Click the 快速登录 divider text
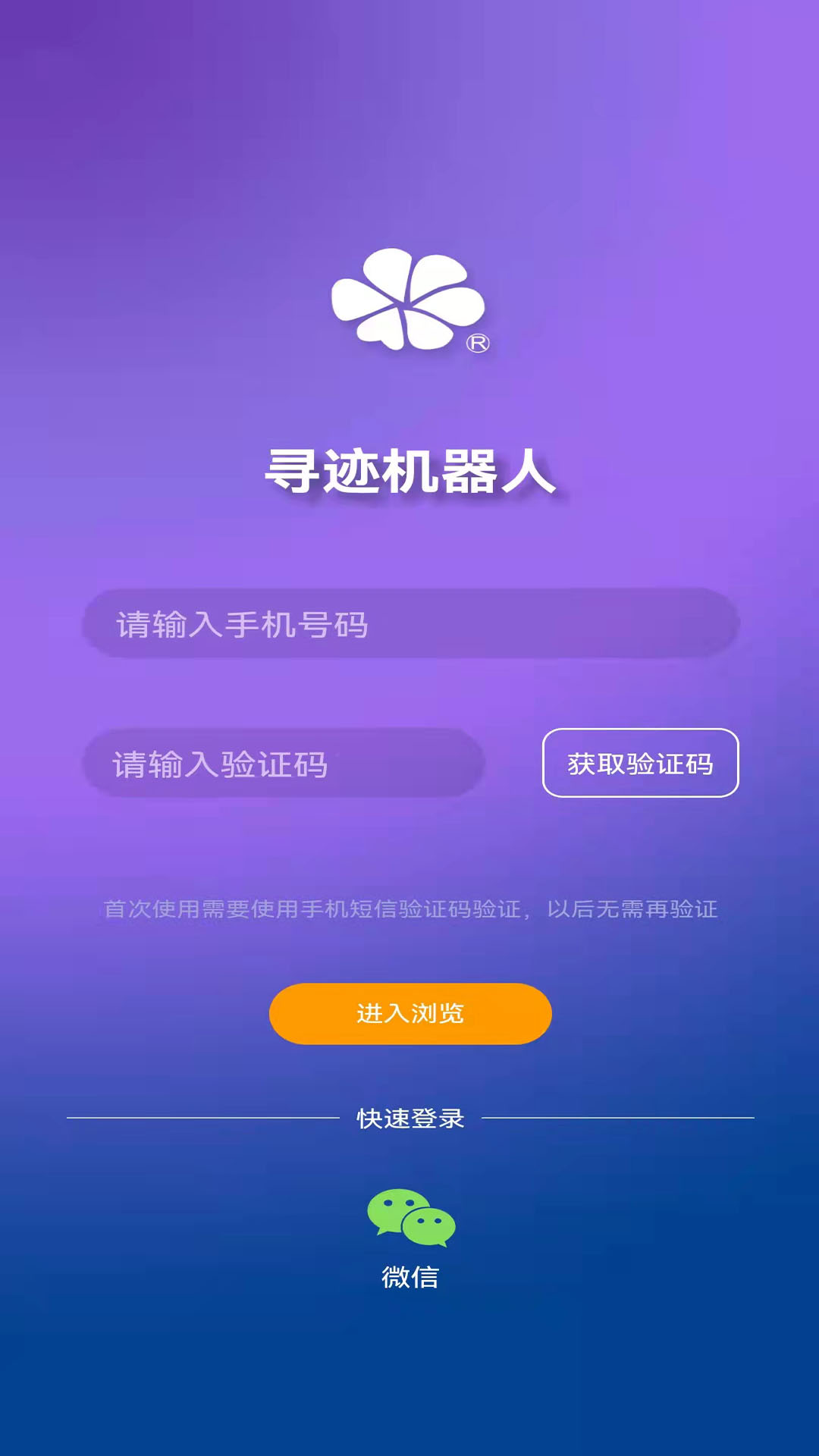This screenshot has width=819, height=1456. pos(409,1119)
